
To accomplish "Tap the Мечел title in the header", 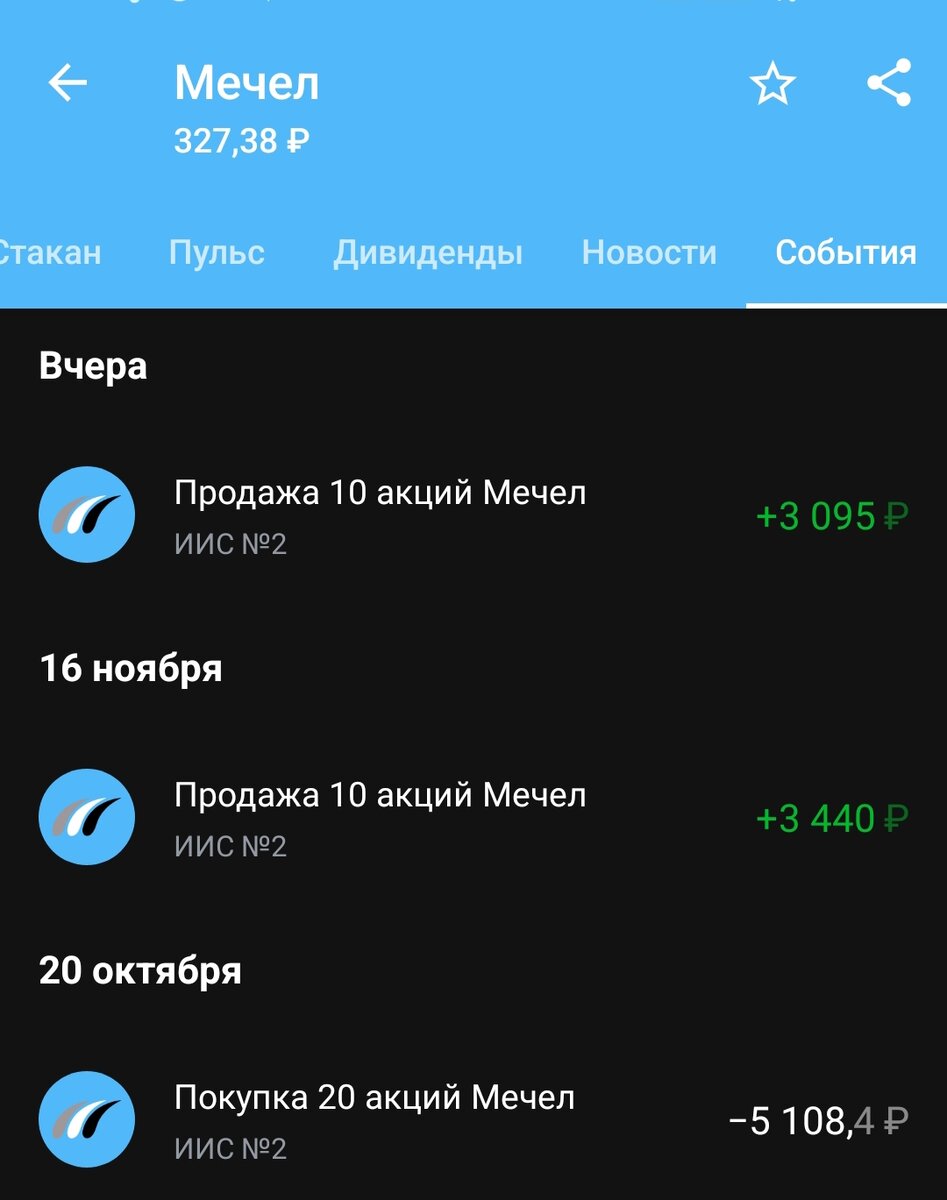I will [245, 84].
